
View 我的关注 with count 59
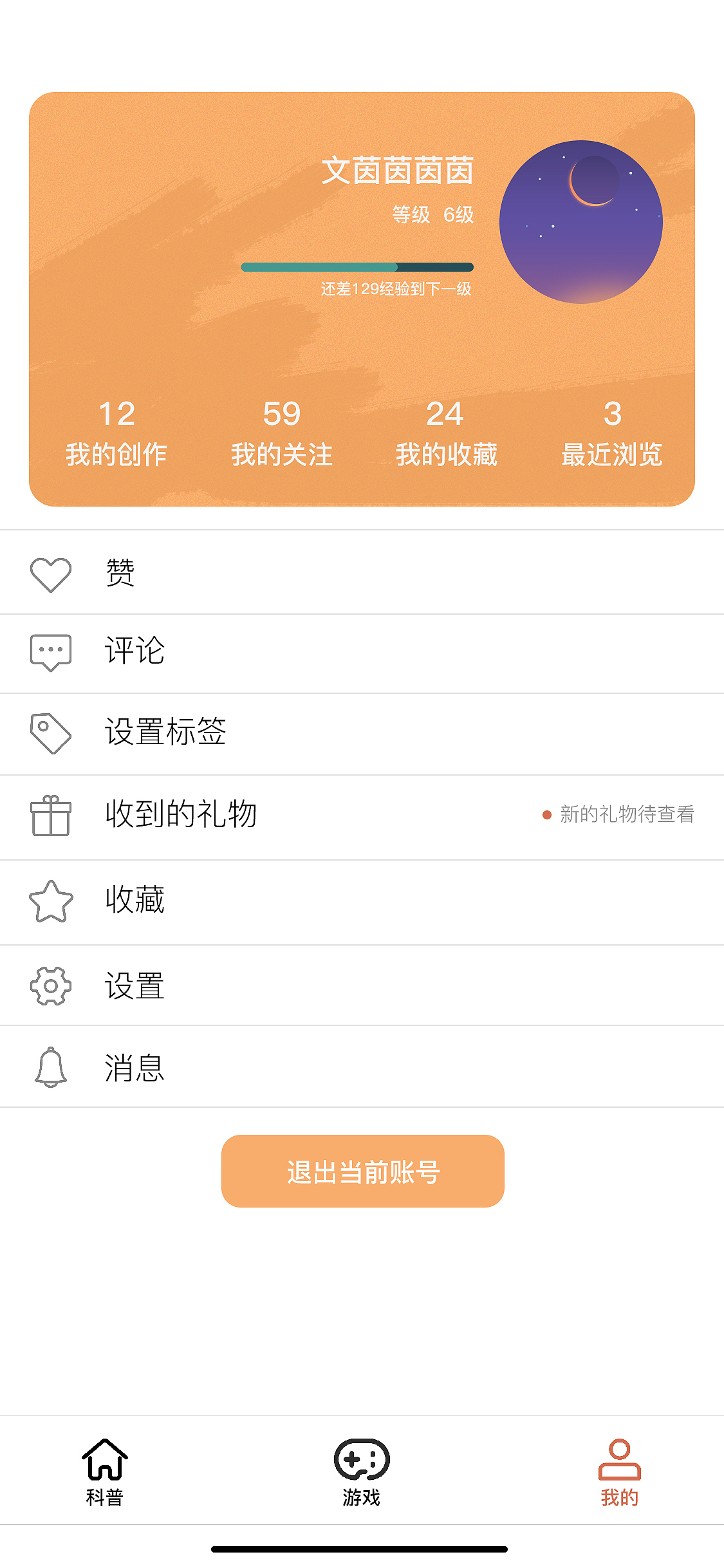(282, 433)
